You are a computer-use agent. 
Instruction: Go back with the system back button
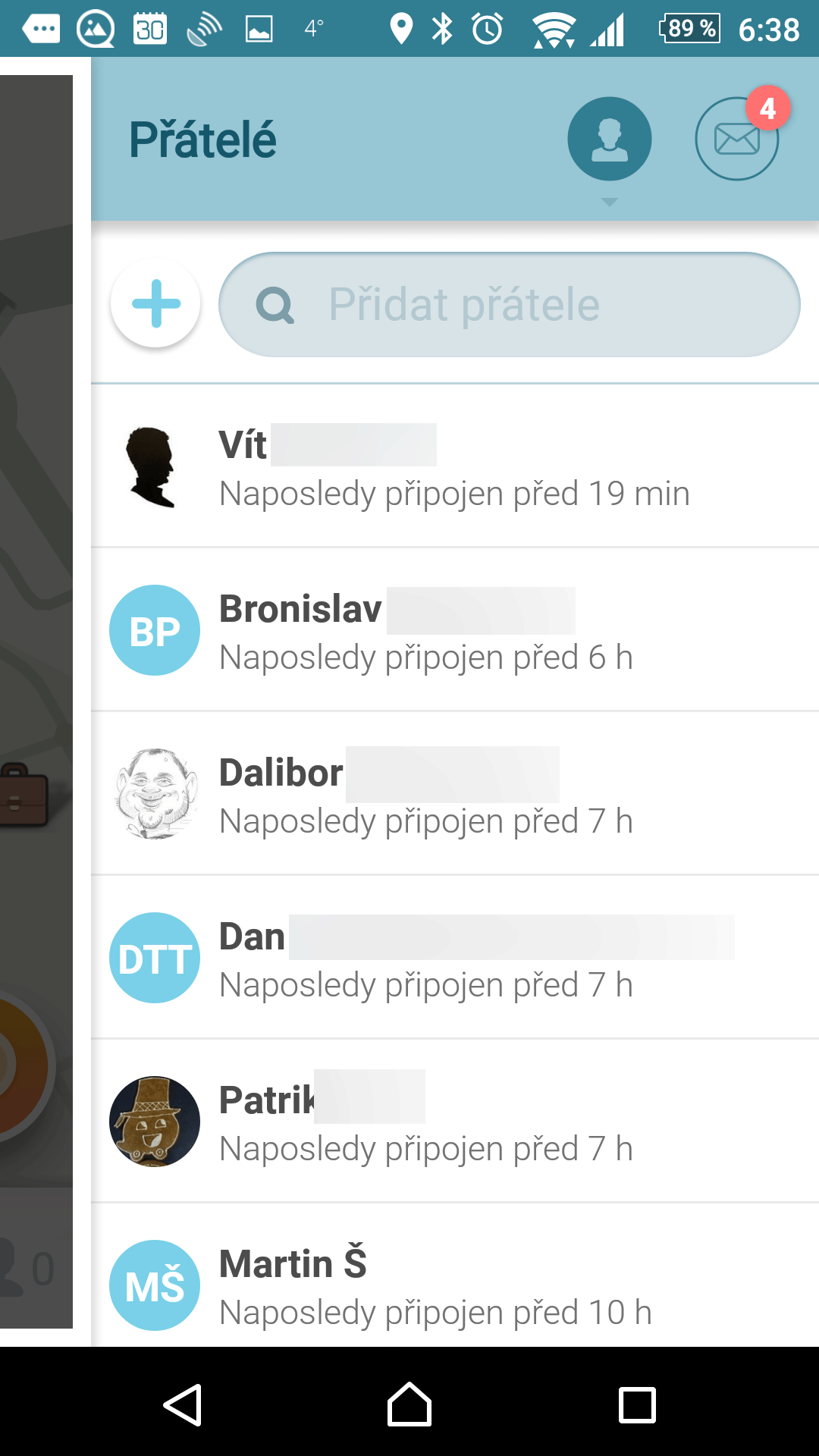click(183, 1404)
